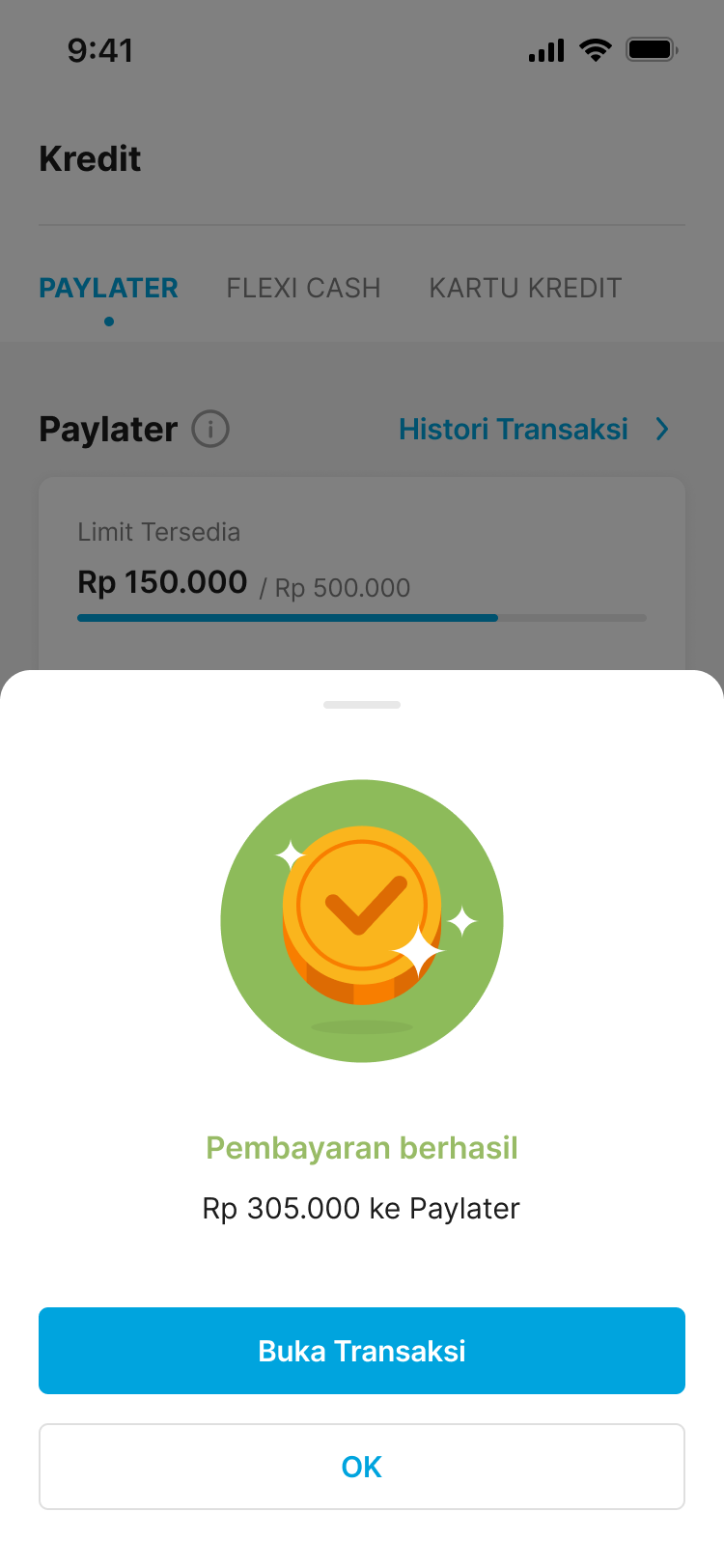Open the Paylater info icon
Image resolution: width=724 pixels, height=1568 pixels.
tap(210, 429)
